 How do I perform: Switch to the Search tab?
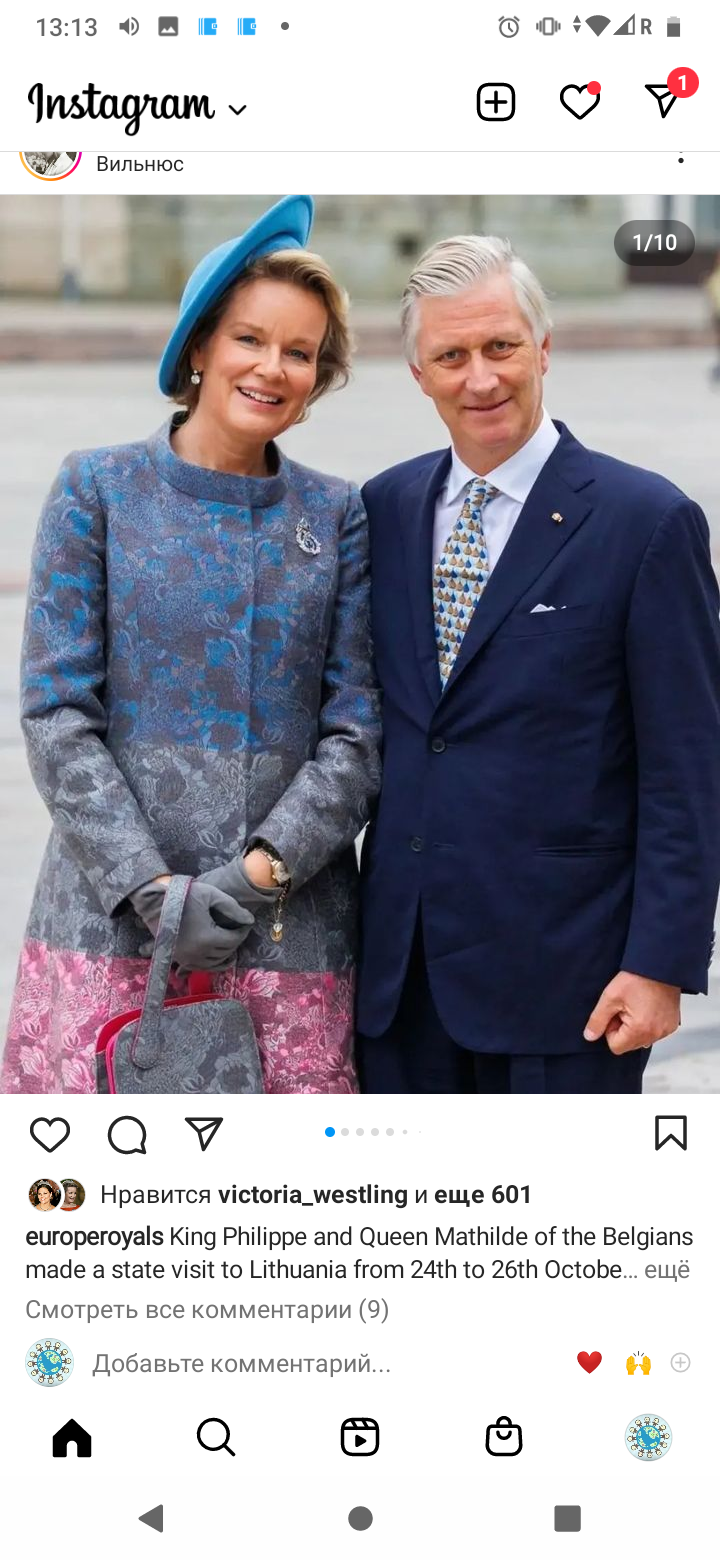click(215, 1437)
